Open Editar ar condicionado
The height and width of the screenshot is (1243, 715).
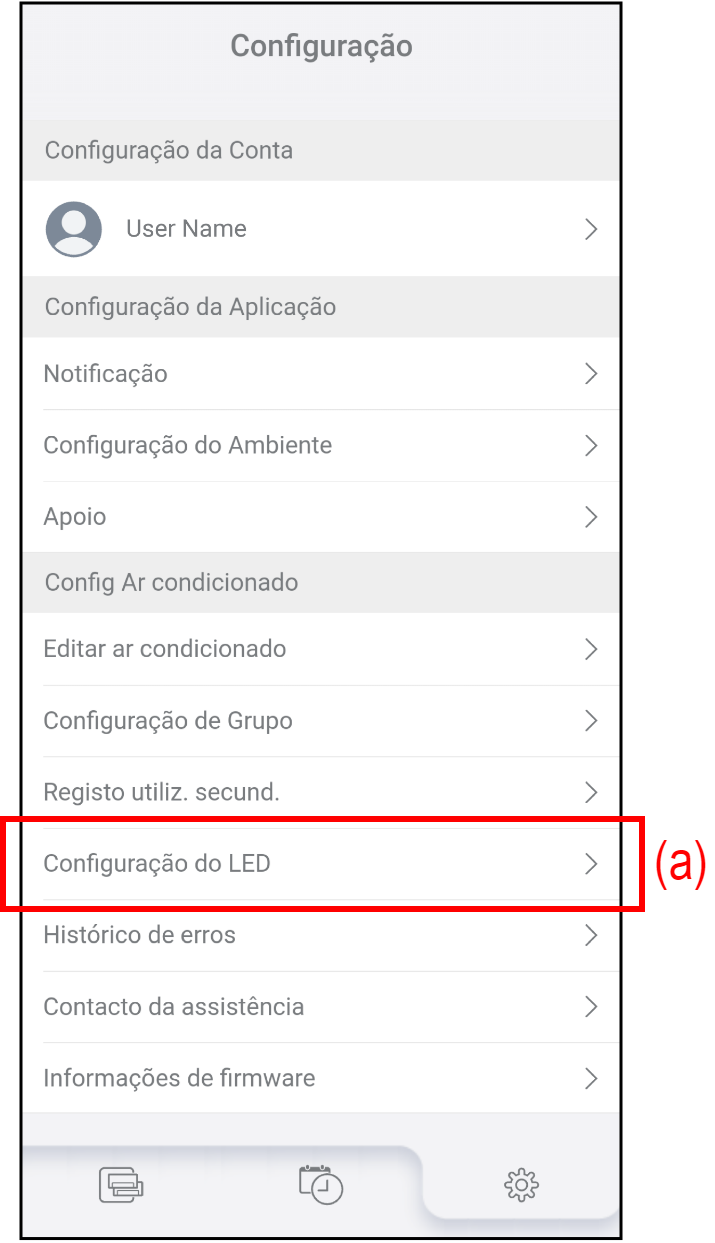[x=320, y=649]
